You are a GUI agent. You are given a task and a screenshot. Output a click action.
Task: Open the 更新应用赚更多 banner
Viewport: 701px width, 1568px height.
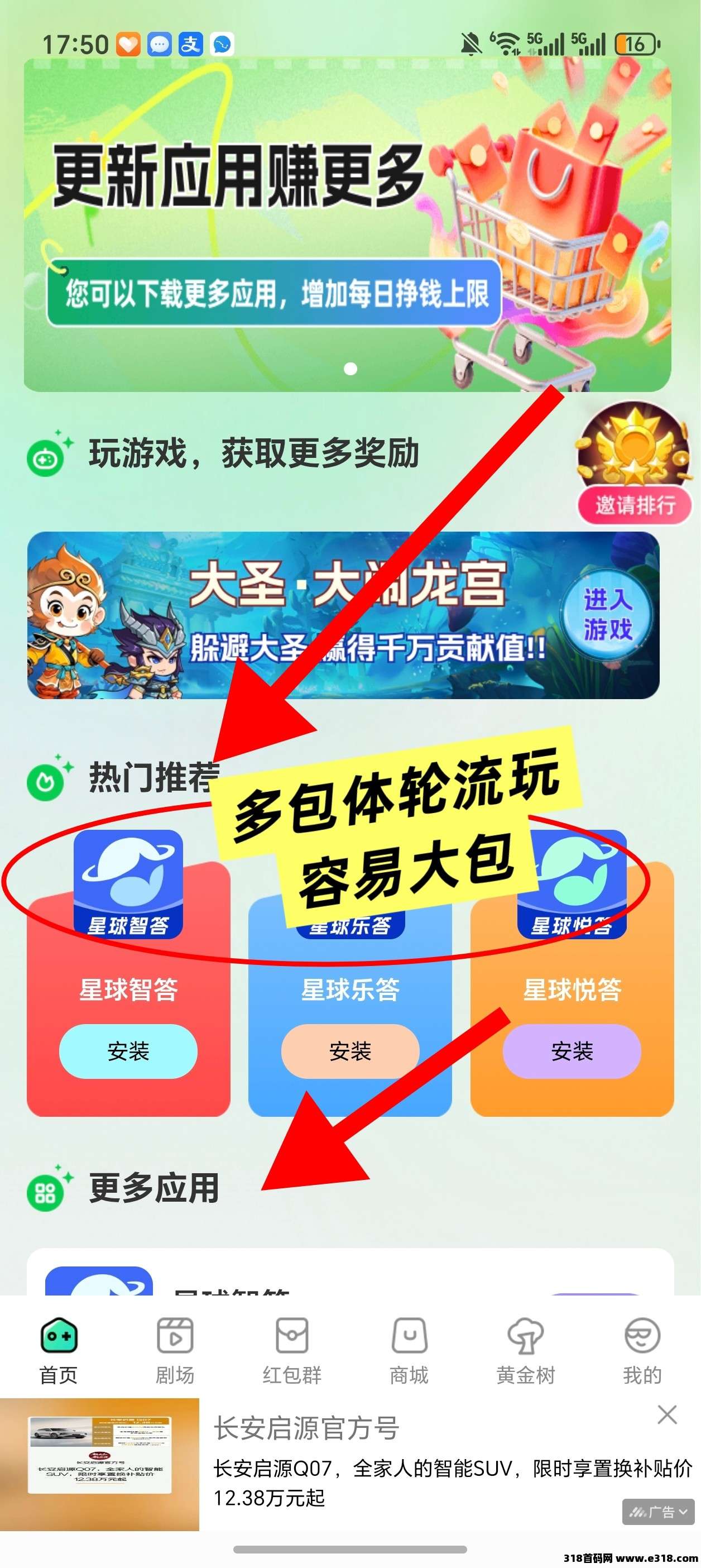(347, 225)
